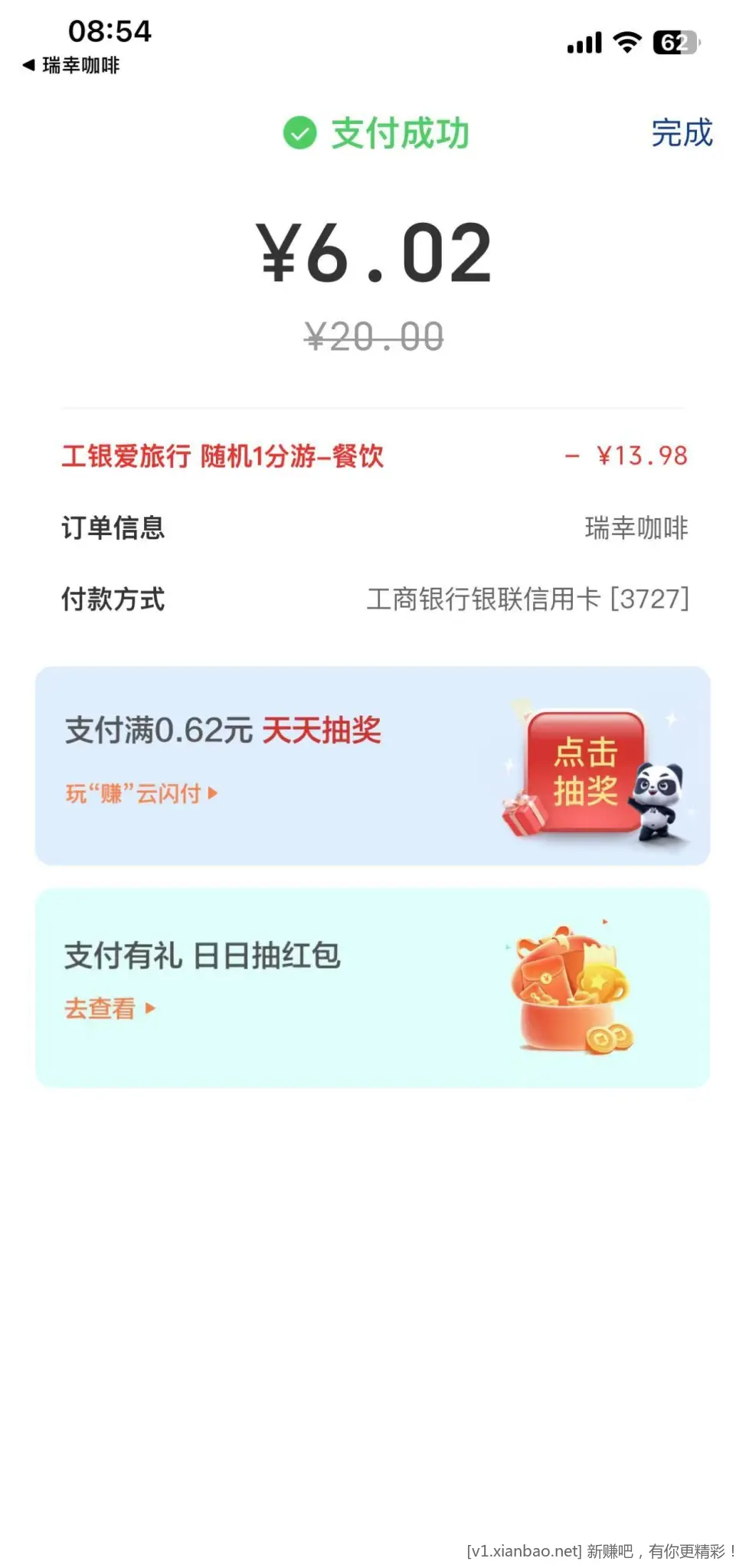Tap 完成 to finish payment
The image size is (749, 1568).
681,133
